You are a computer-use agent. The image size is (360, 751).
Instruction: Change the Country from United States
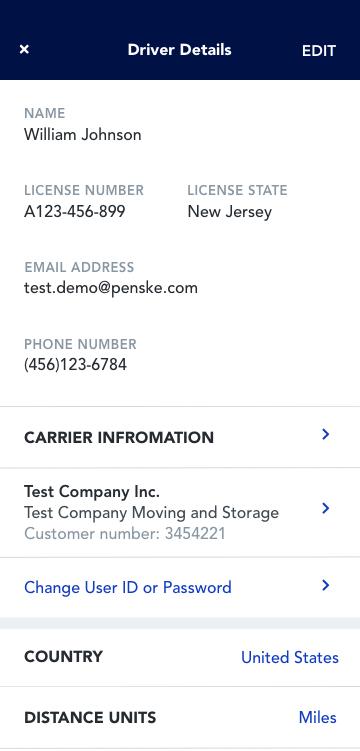[x=290, y=657]
